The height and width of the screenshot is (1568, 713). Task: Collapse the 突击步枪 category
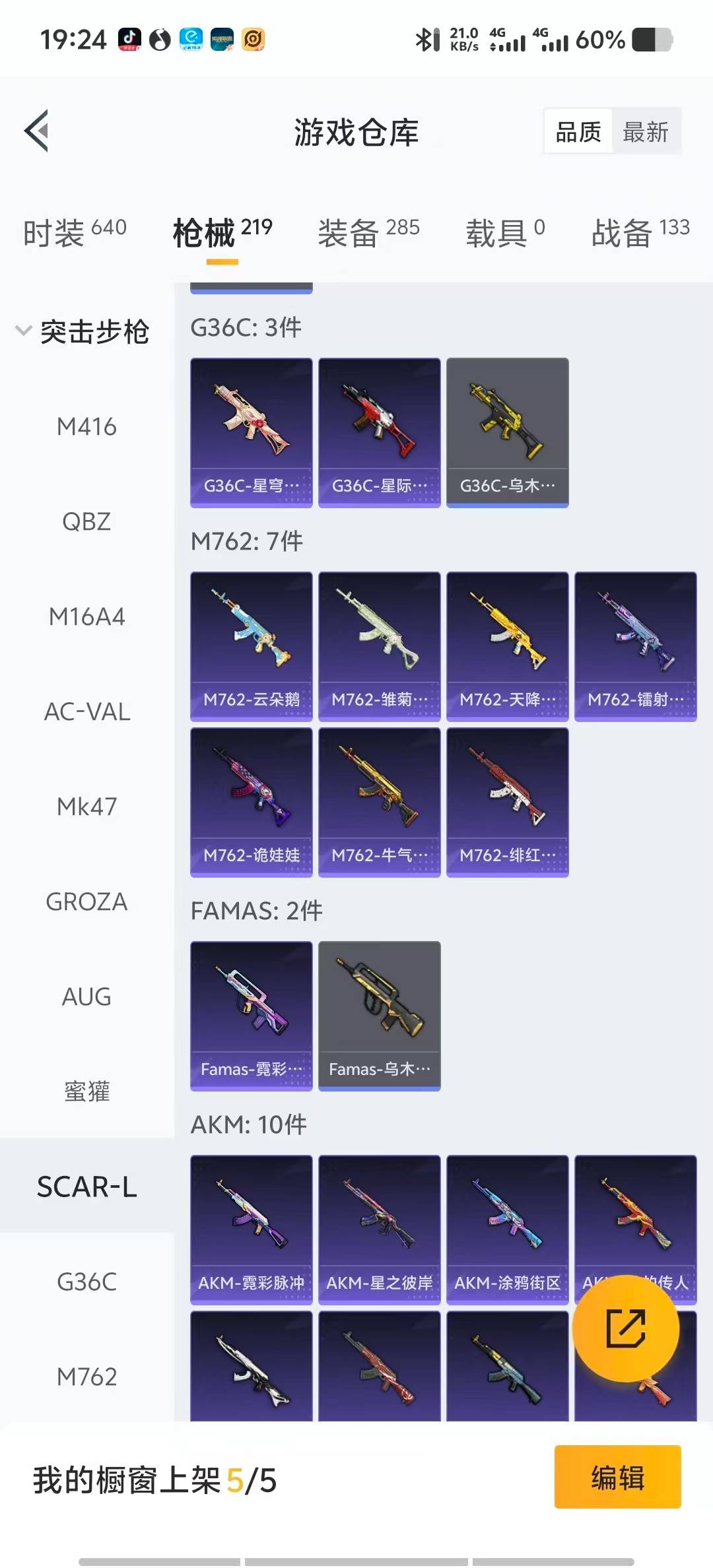(24, 331)
